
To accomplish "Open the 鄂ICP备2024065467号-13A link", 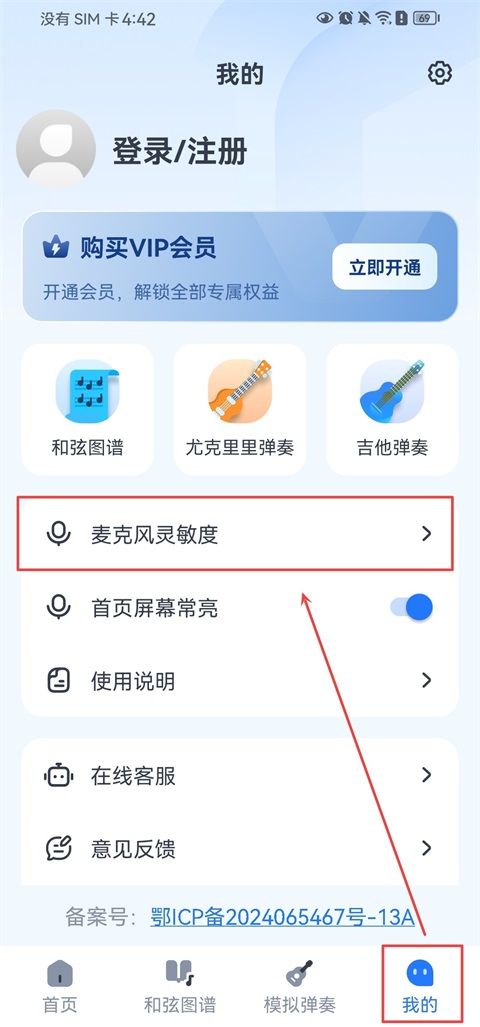I will point(282,917).
